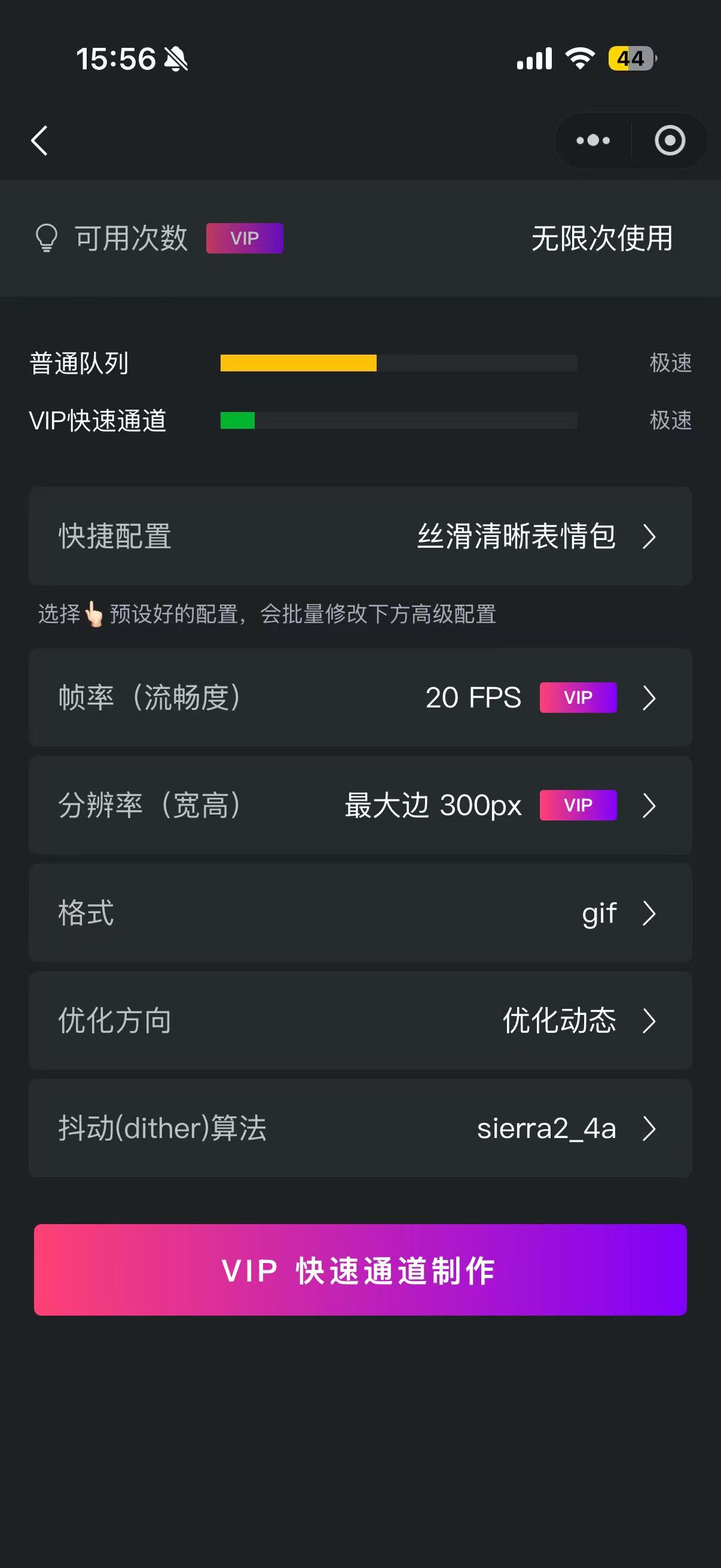Image resolution: width=721 pixels, height=1568 pixels.
Task: Click the muted notifications bell in status bar
Action: point(172,59)
